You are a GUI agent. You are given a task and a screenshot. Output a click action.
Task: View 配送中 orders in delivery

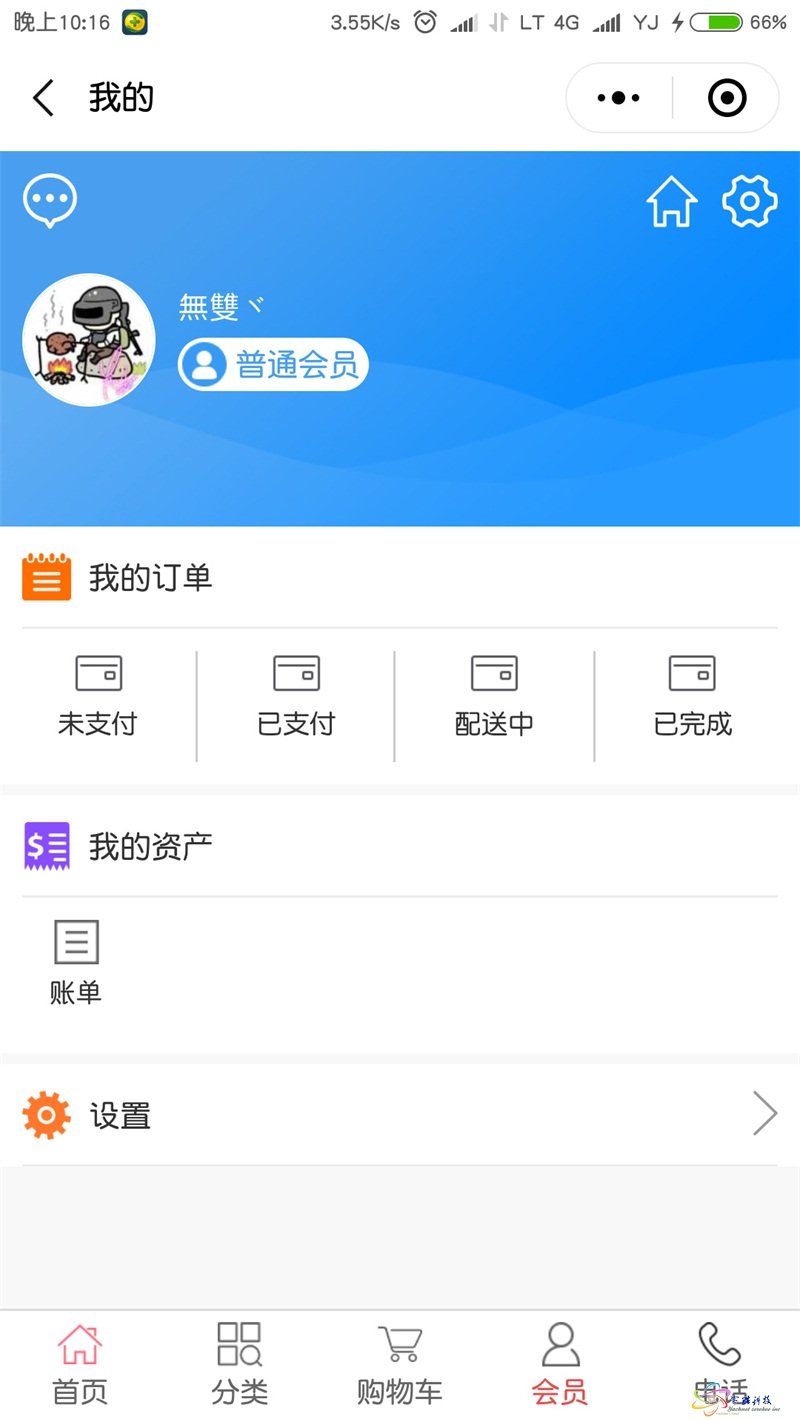(x=494, y=696)
